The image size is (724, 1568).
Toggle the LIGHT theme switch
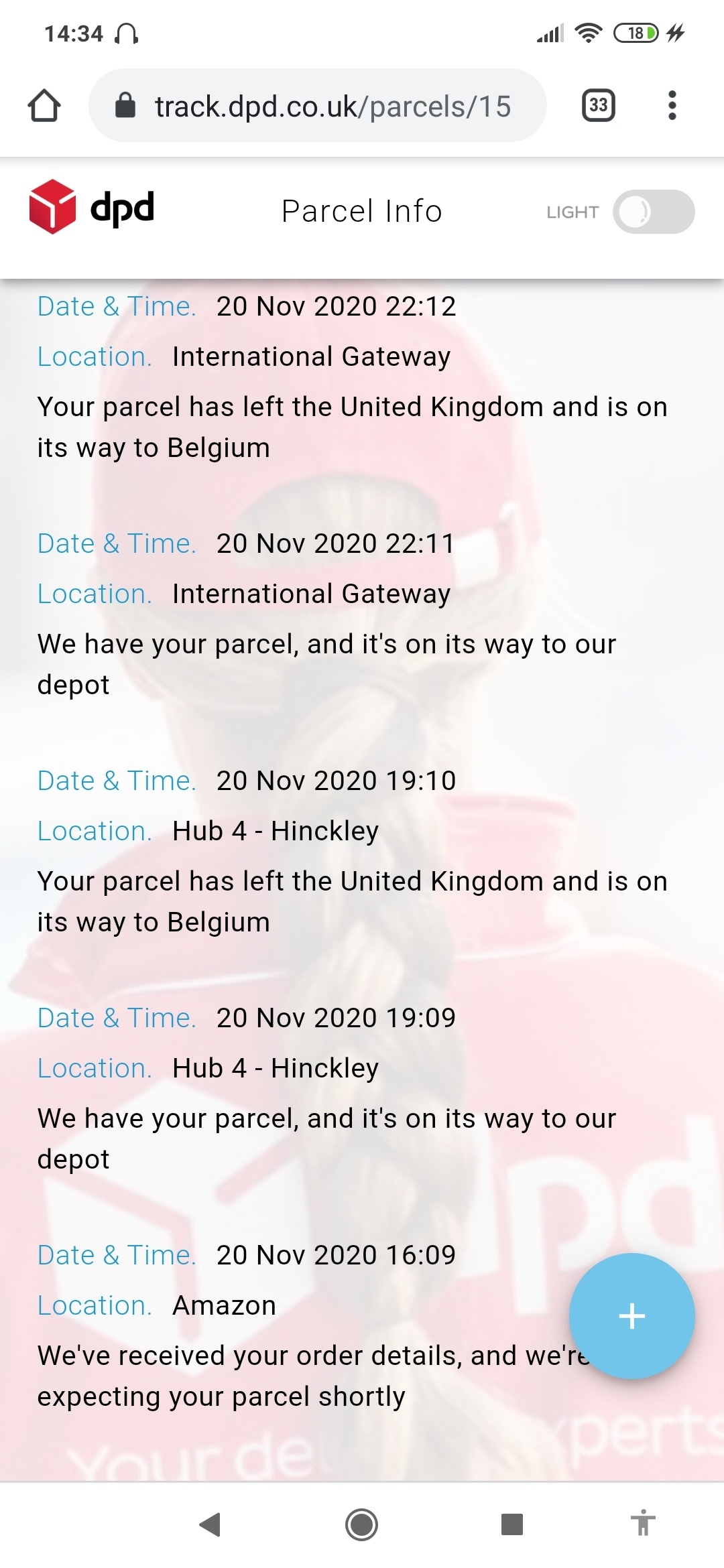pyautogui.click(x=653, y=212)
